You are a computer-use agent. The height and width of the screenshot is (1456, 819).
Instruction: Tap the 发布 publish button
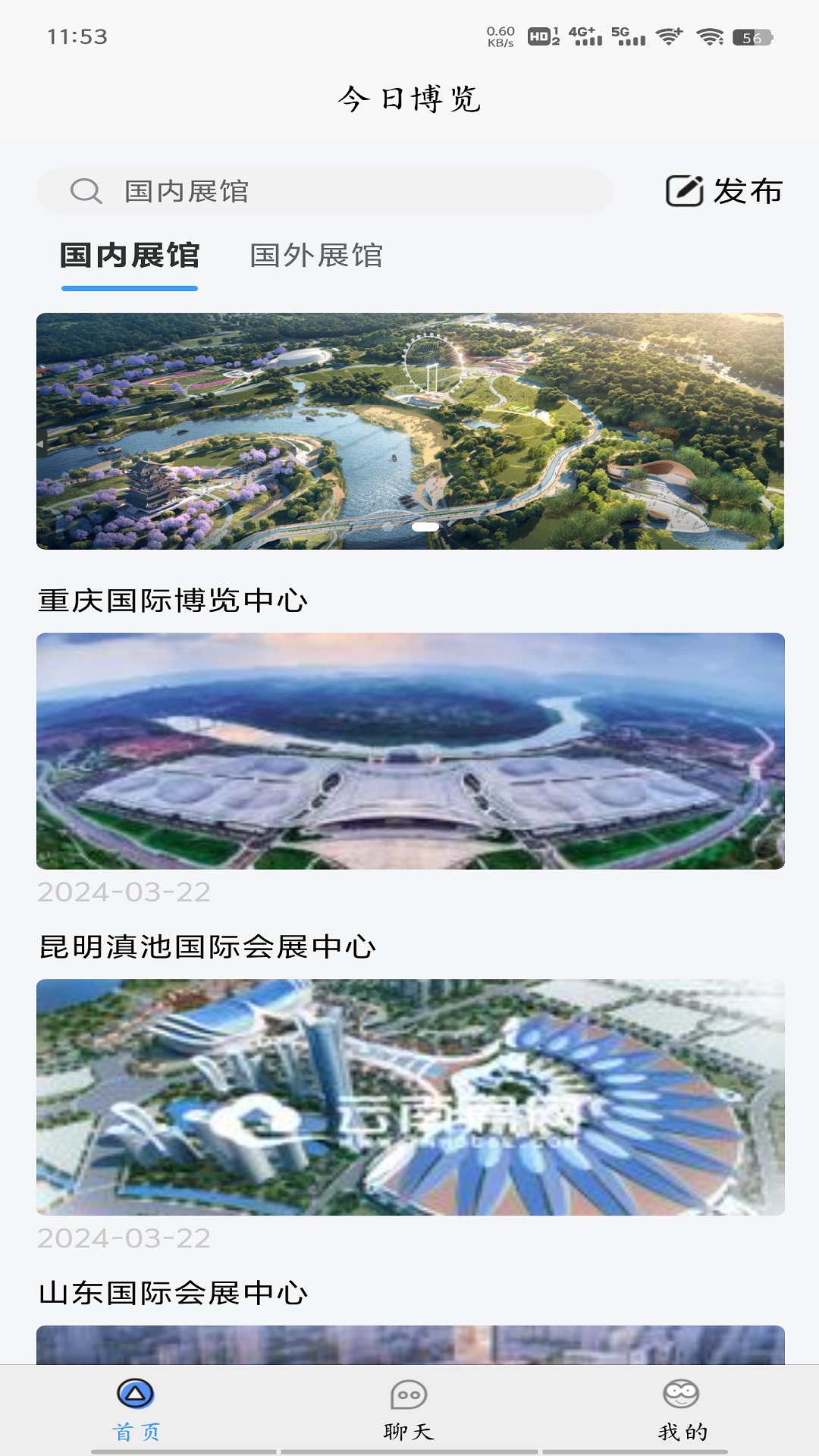click(724, 191)
